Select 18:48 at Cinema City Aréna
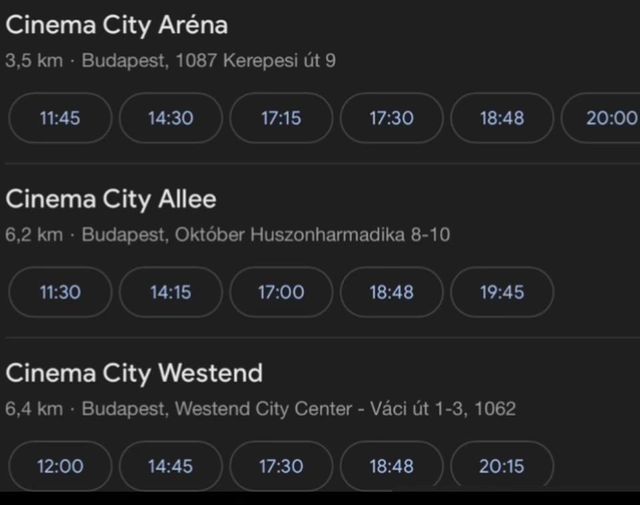The image size is (640, 505). pos(502,118)
